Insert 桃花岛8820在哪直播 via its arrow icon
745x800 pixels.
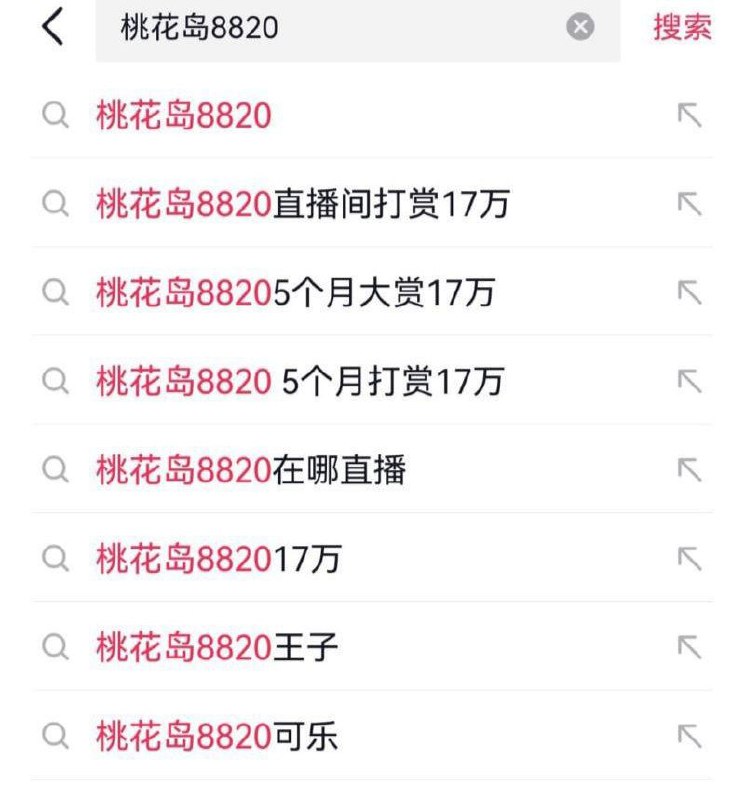coord(689,468)
